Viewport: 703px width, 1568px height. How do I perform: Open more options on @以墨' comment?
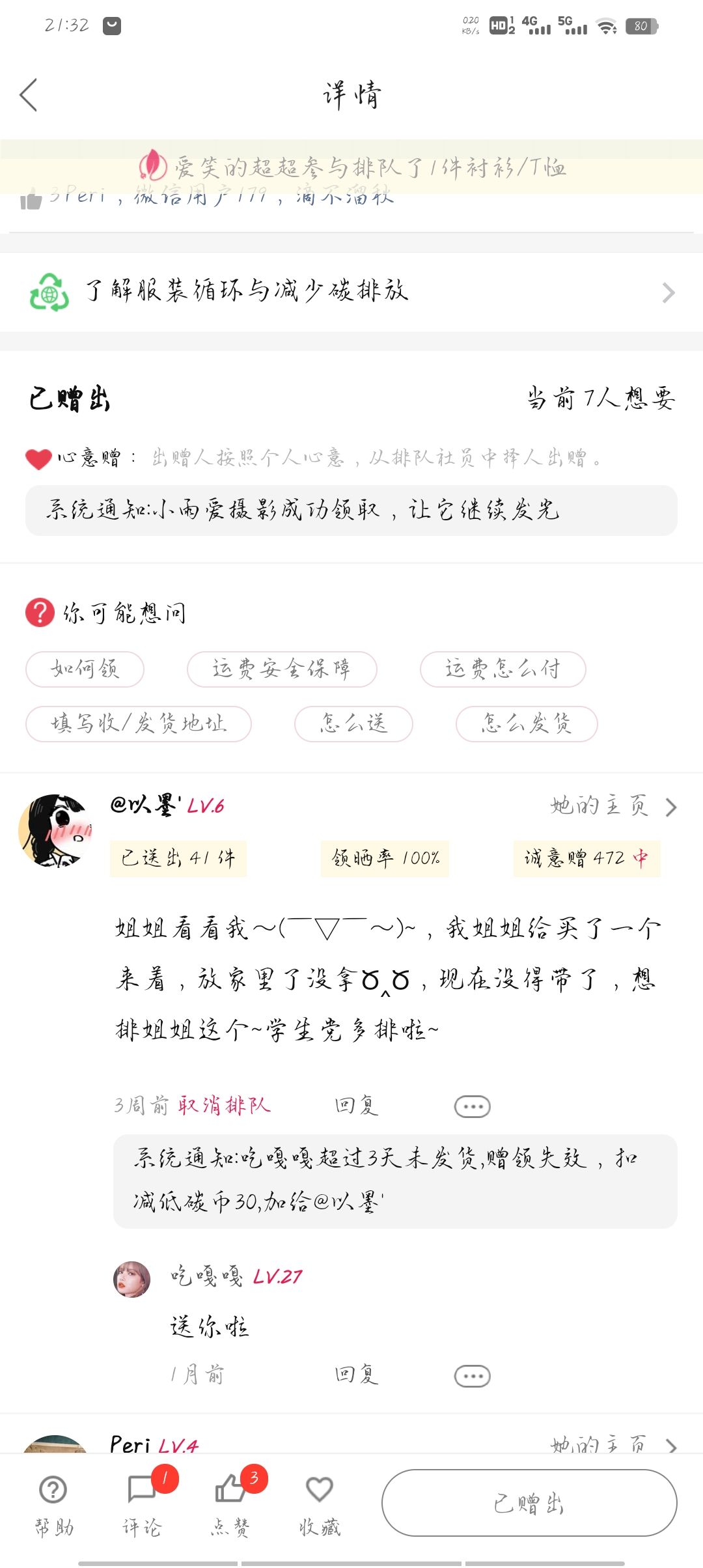[472, 1106]
